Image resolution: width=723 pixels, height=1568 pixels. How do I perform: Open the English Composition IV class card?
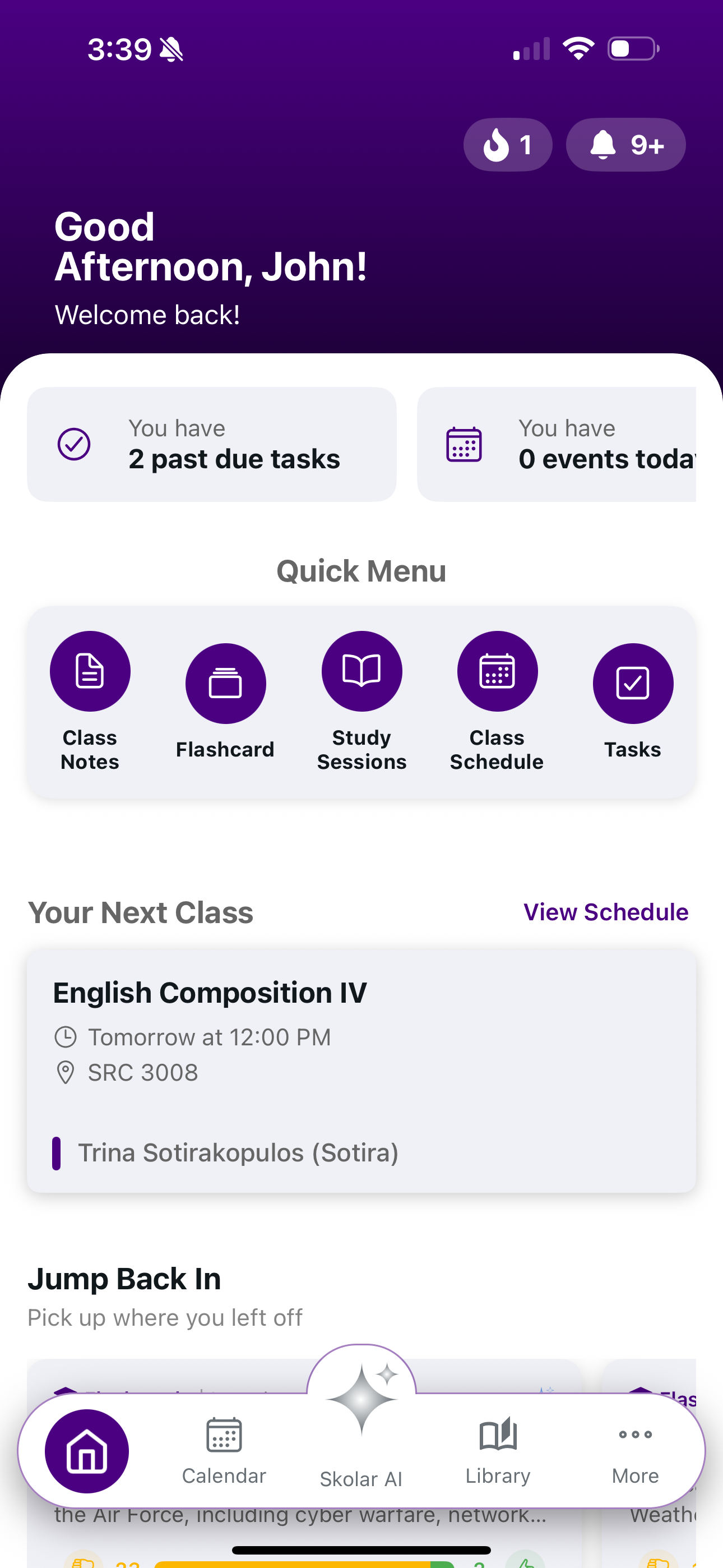click(361, 1071)
